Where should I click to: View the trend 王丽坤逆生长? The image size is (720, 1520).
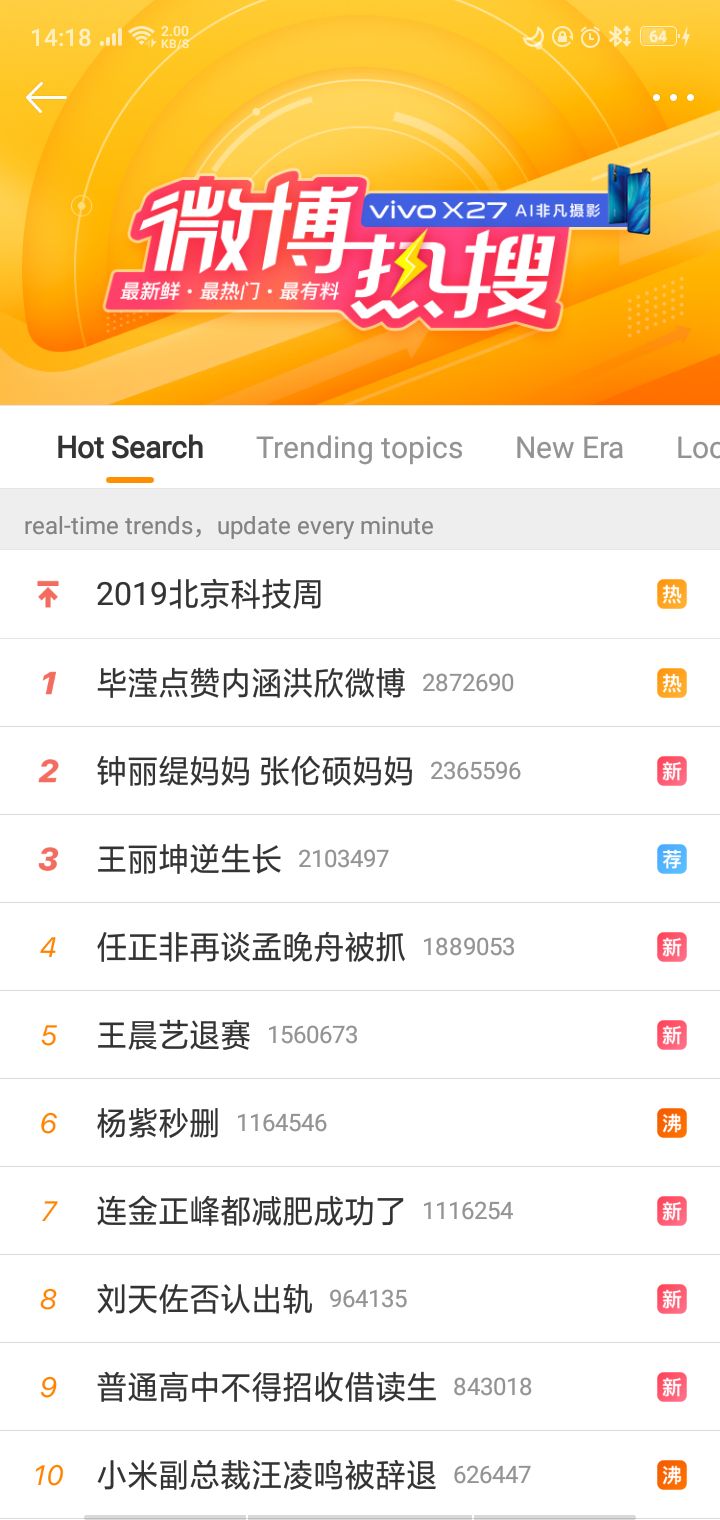(189, 859)
